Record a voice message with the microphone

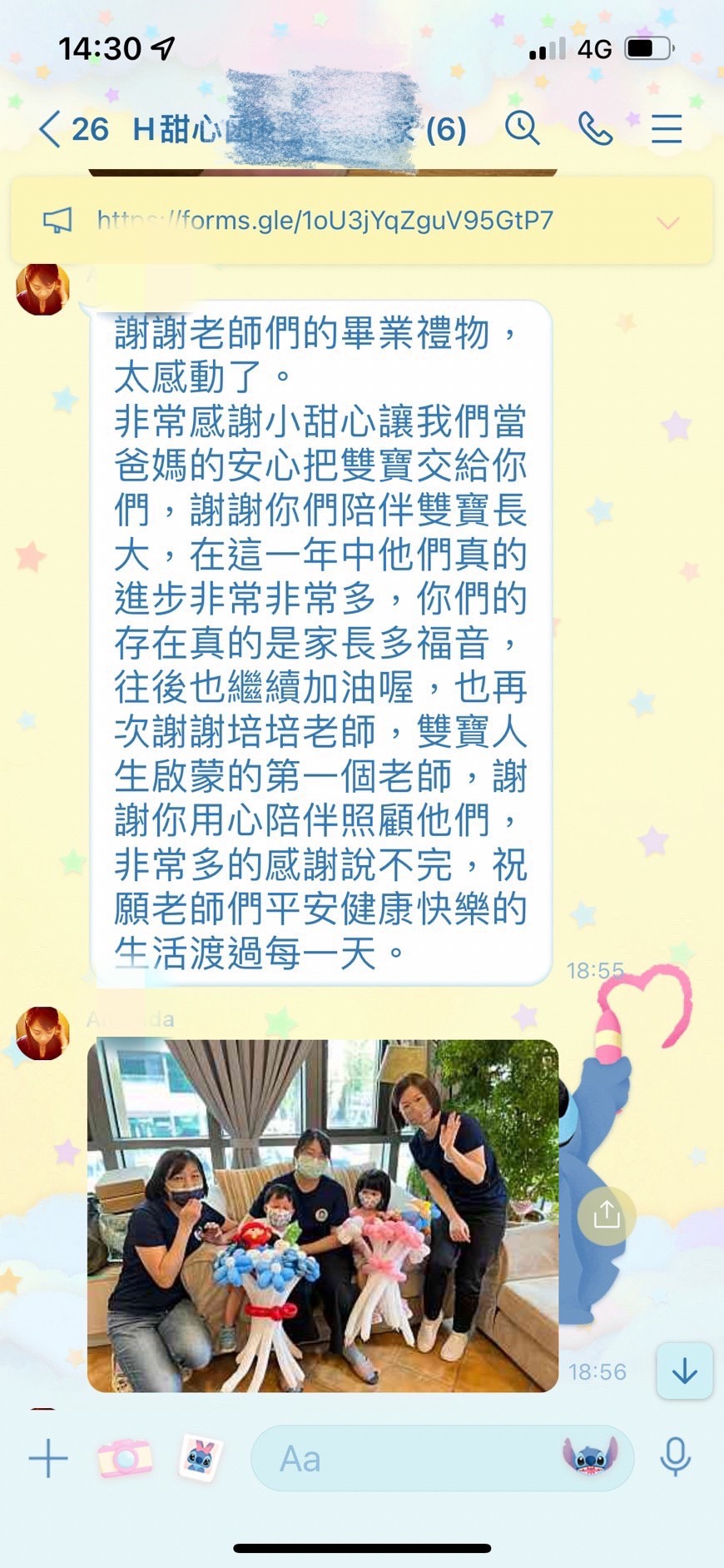(x=675, y=1457)
